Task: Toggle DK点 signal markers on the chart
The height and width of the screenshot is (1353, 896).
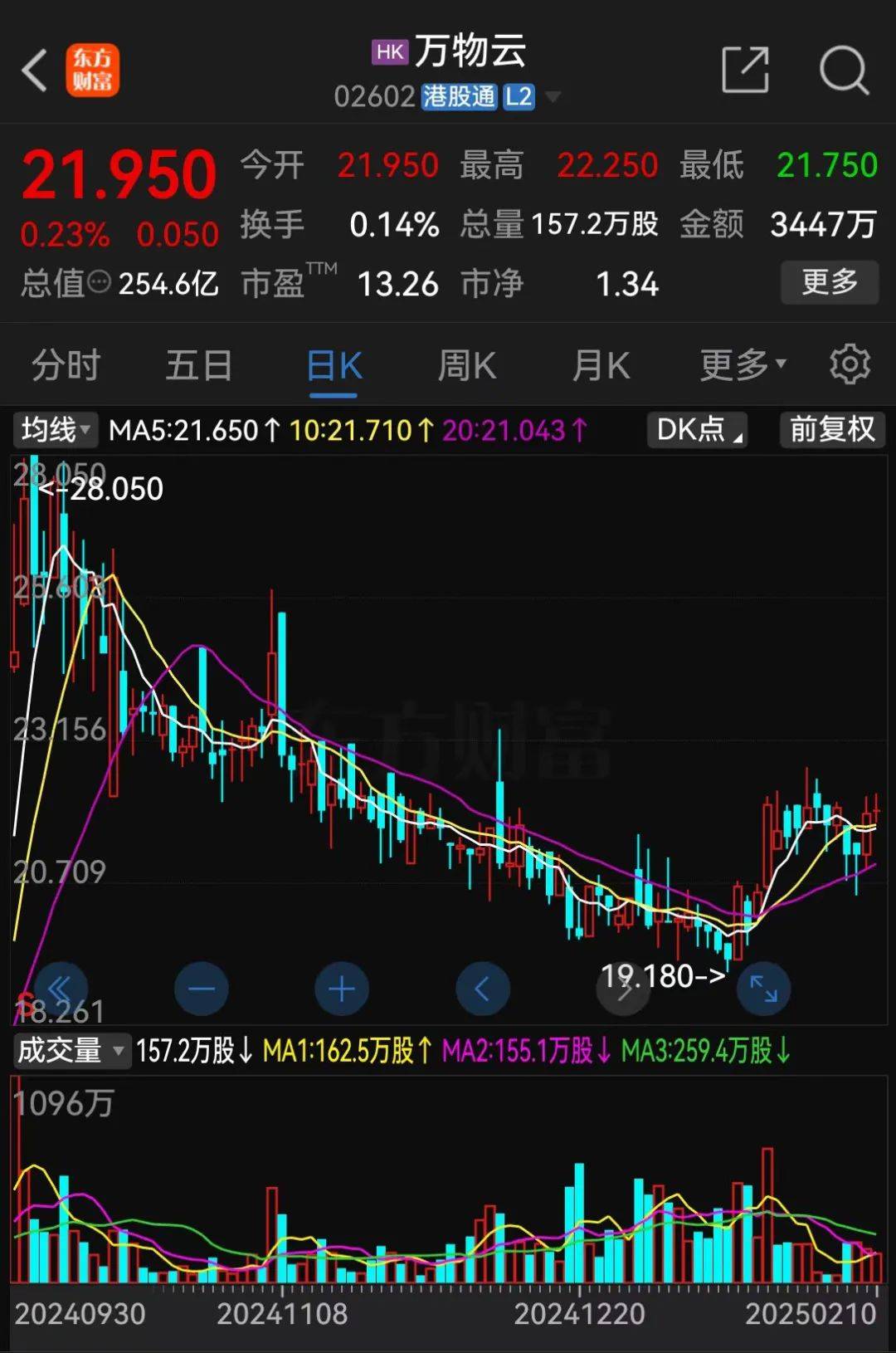Action: pos(697,430)
